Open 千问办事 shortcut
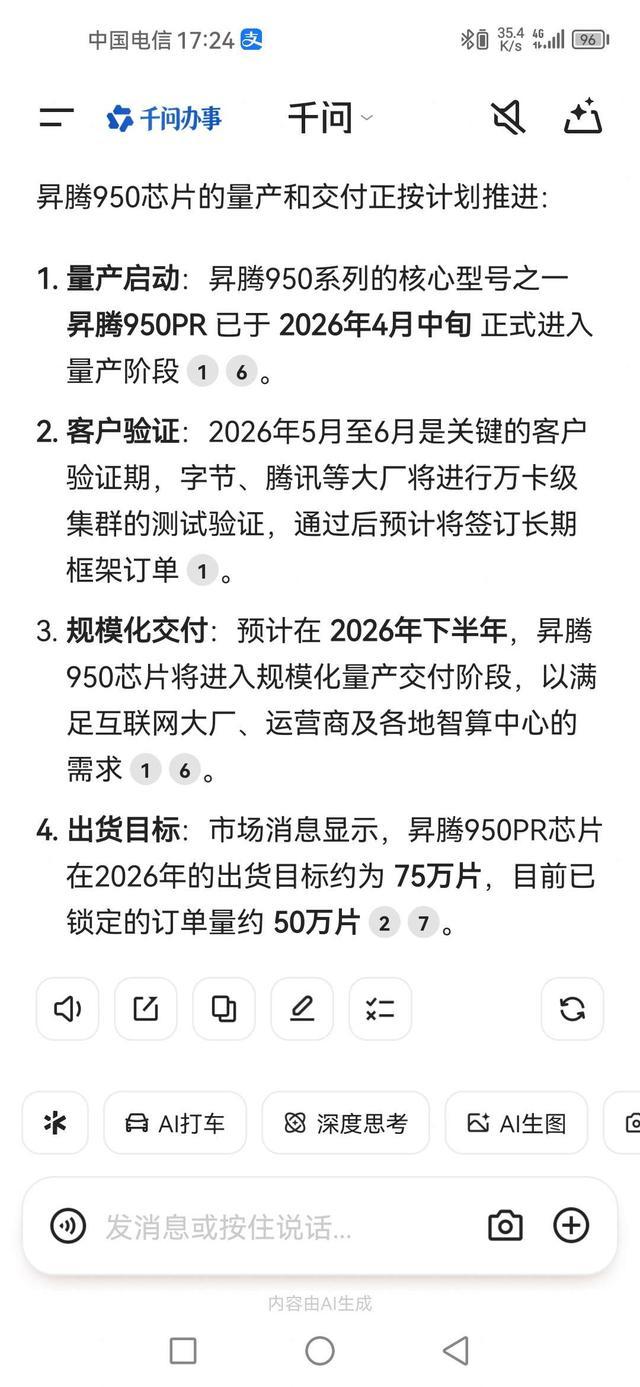 pos(165,118)
